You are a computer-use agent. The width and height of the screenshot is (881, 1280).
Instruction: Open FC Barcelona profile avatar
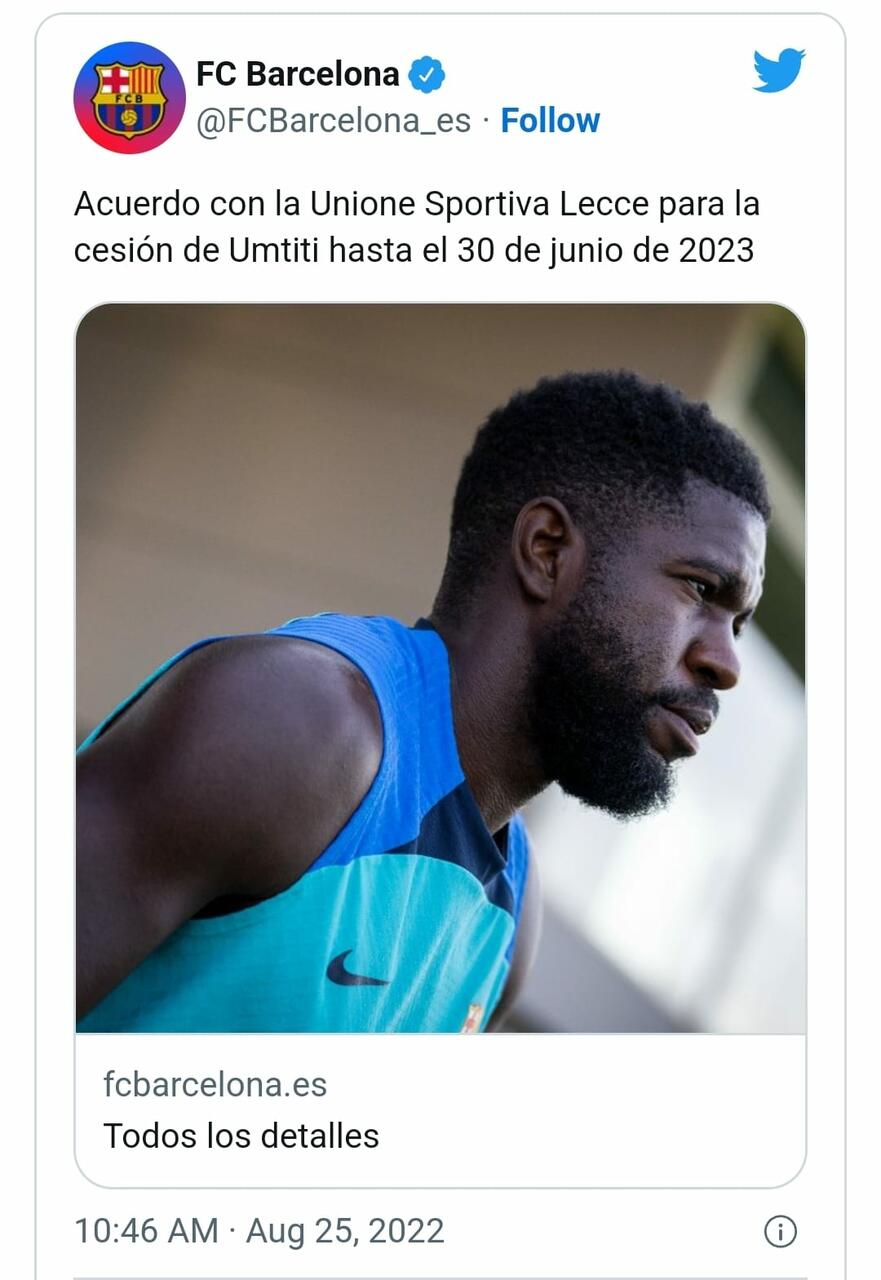tap(129, 98)
